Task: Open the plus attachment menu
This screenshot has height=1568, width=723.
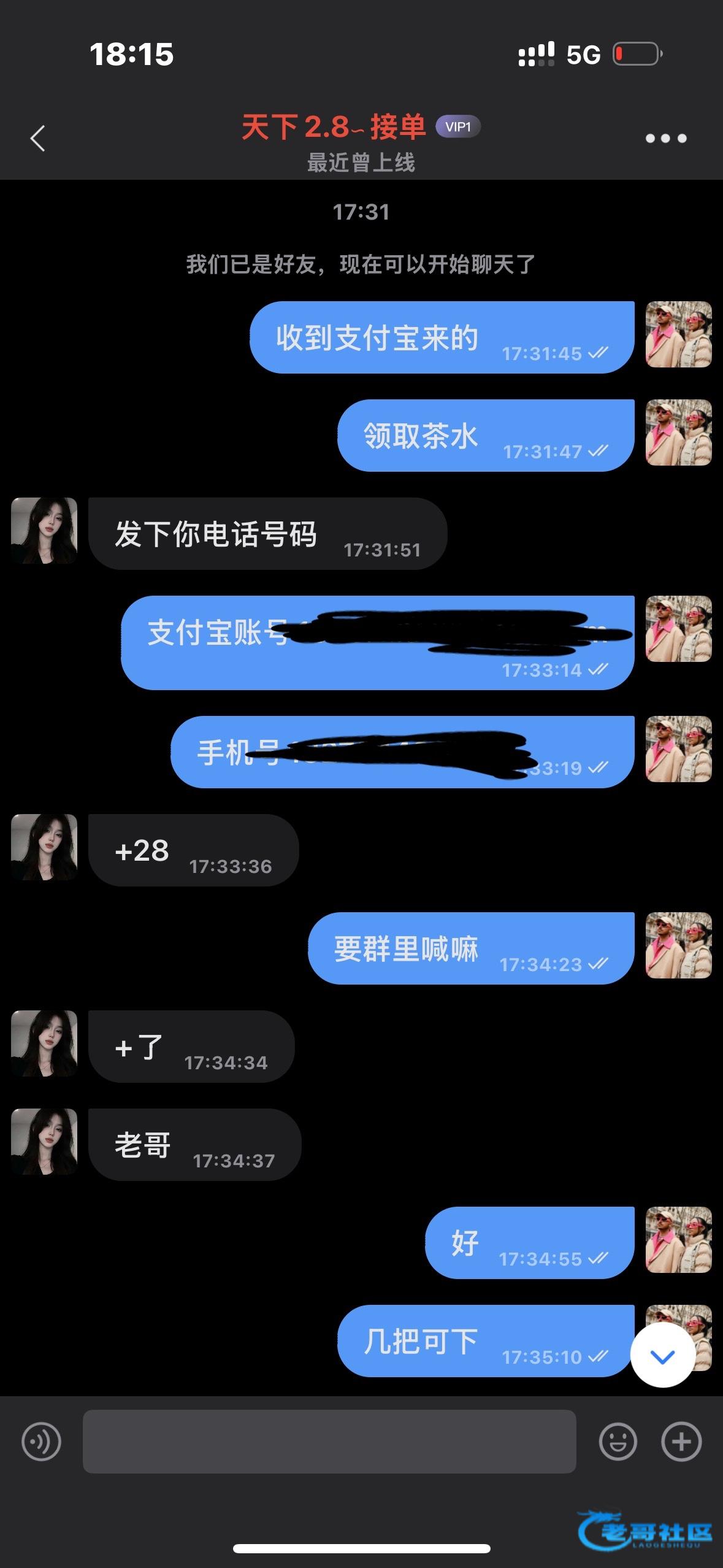Action: 681,1441
